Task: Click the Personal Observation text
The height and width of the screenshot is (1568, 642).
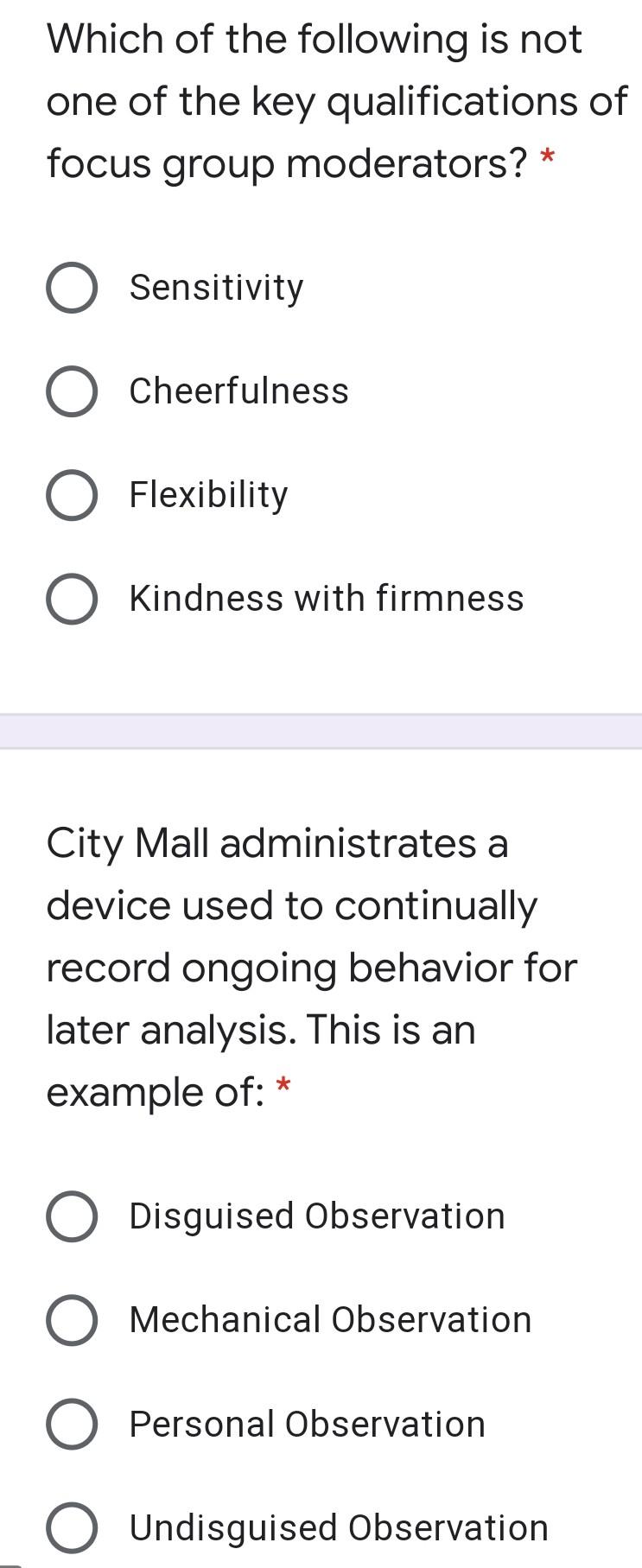Action: [308, 1425]
